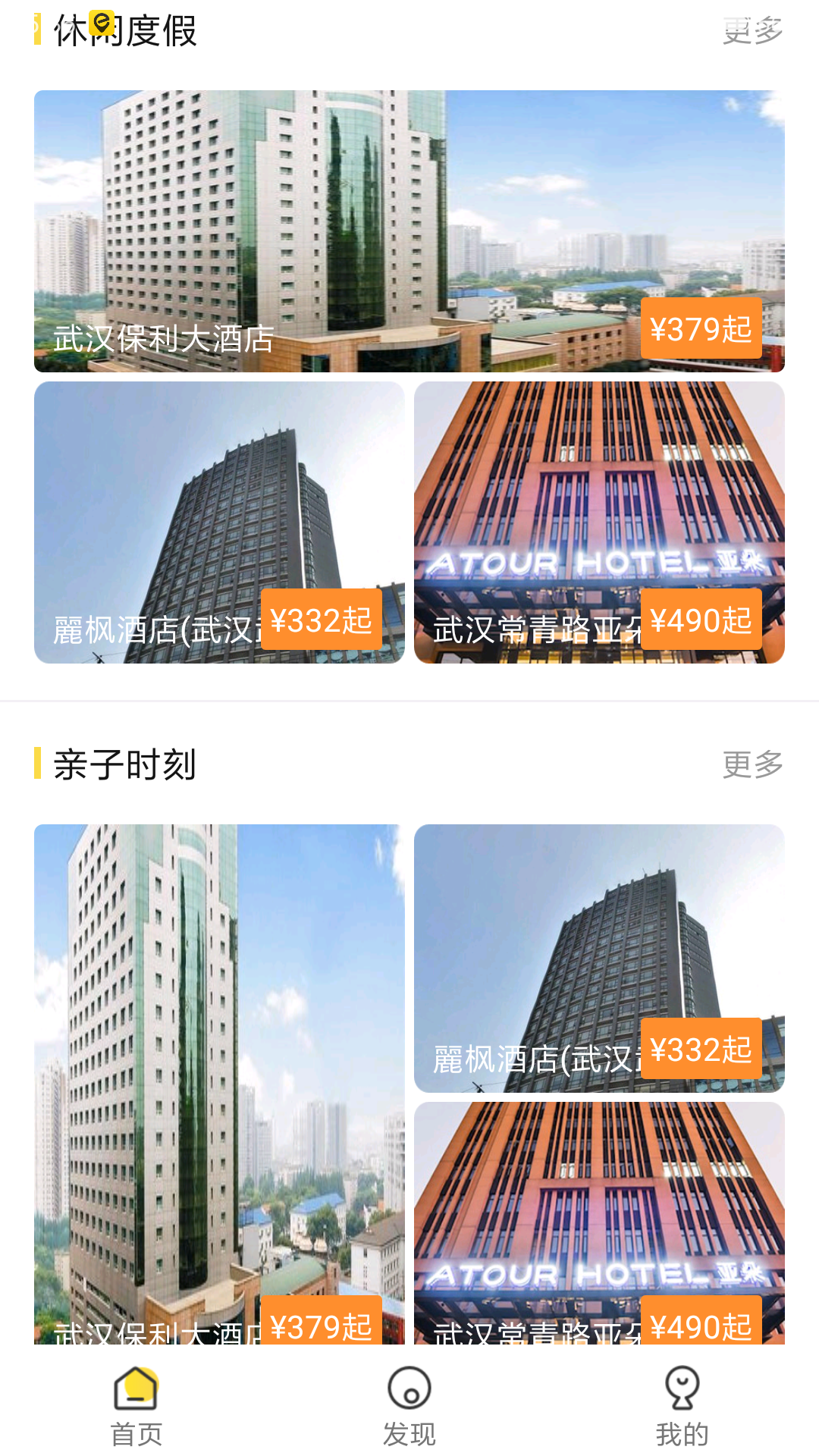Open 更多 next to 休闲度假
Viewport: 819px width, 1456px height.
pyautogui.click(x=753, y=30)
